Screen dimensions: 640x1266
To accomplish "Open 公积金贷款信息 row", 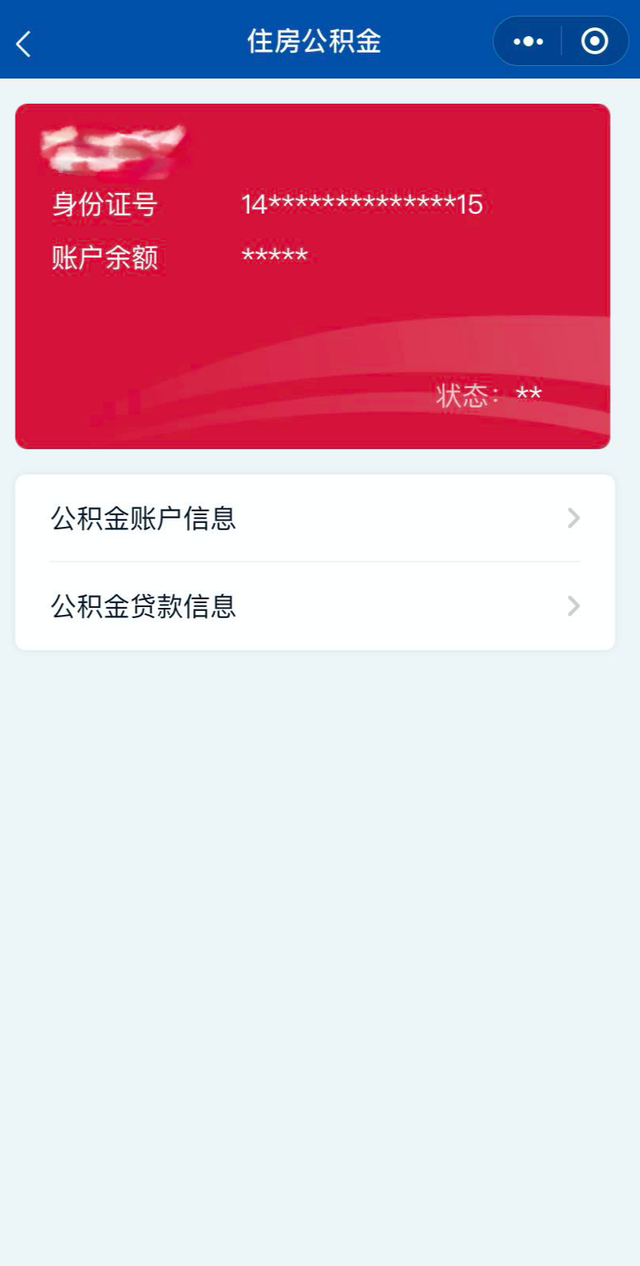I will click(x=315, y=606).
